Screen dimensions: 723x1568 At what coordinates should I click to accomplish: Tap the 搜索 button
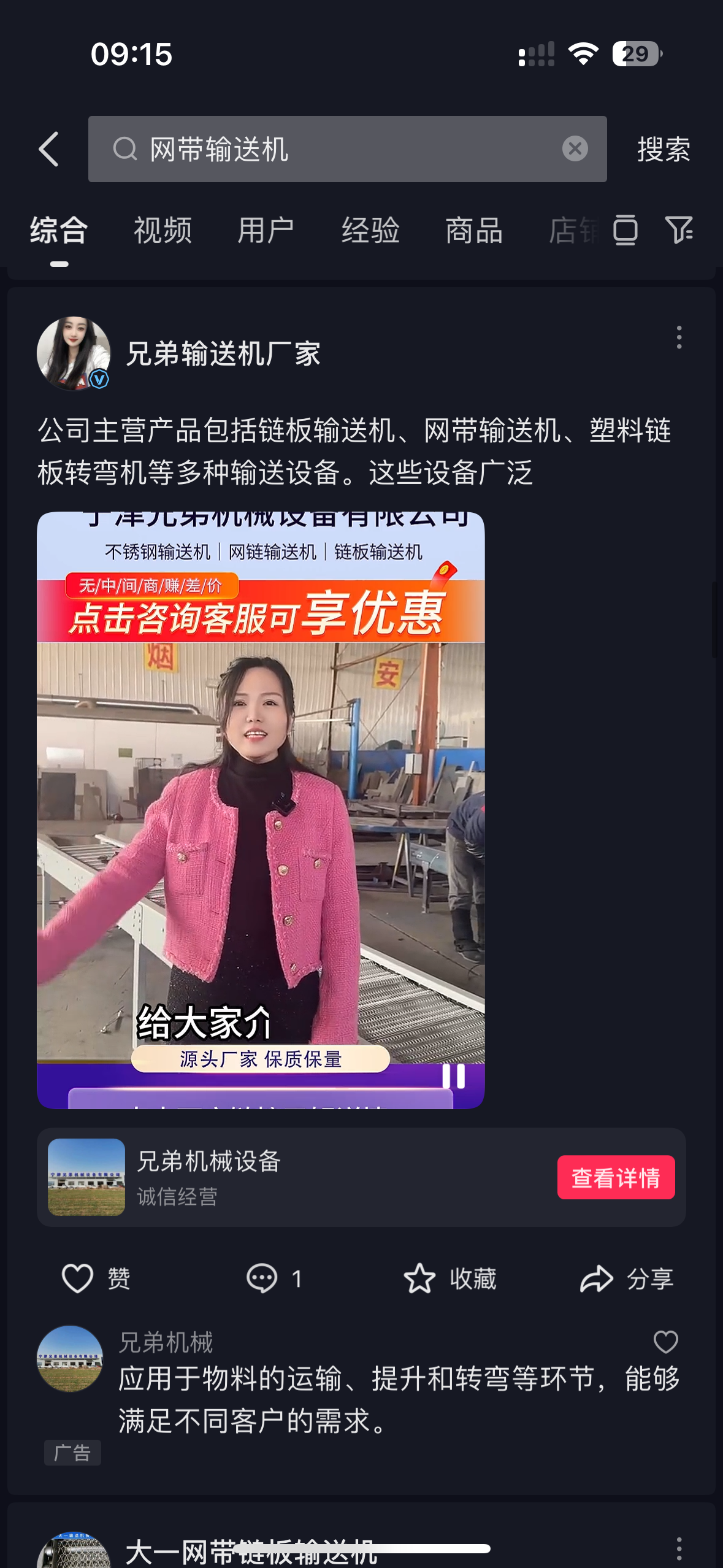tap(664, 149)
